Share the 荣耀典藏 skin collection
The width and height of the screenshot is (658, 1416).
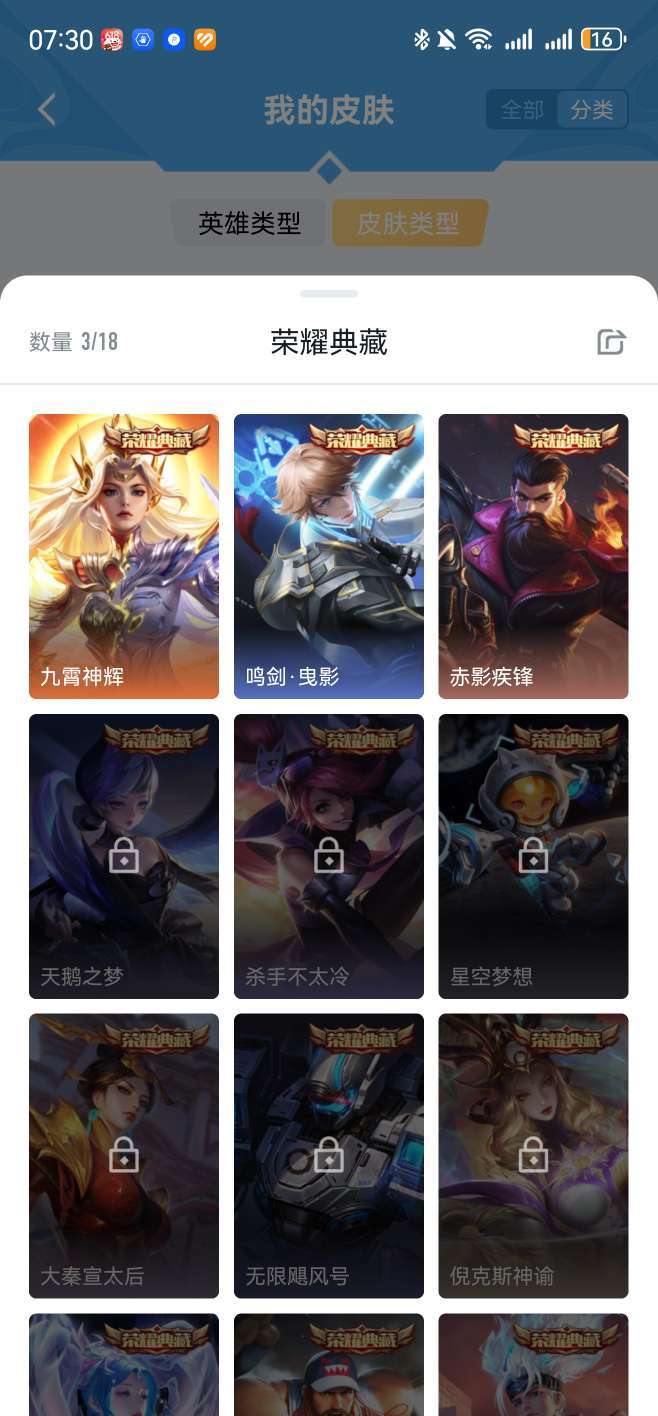tap(611, 342)
